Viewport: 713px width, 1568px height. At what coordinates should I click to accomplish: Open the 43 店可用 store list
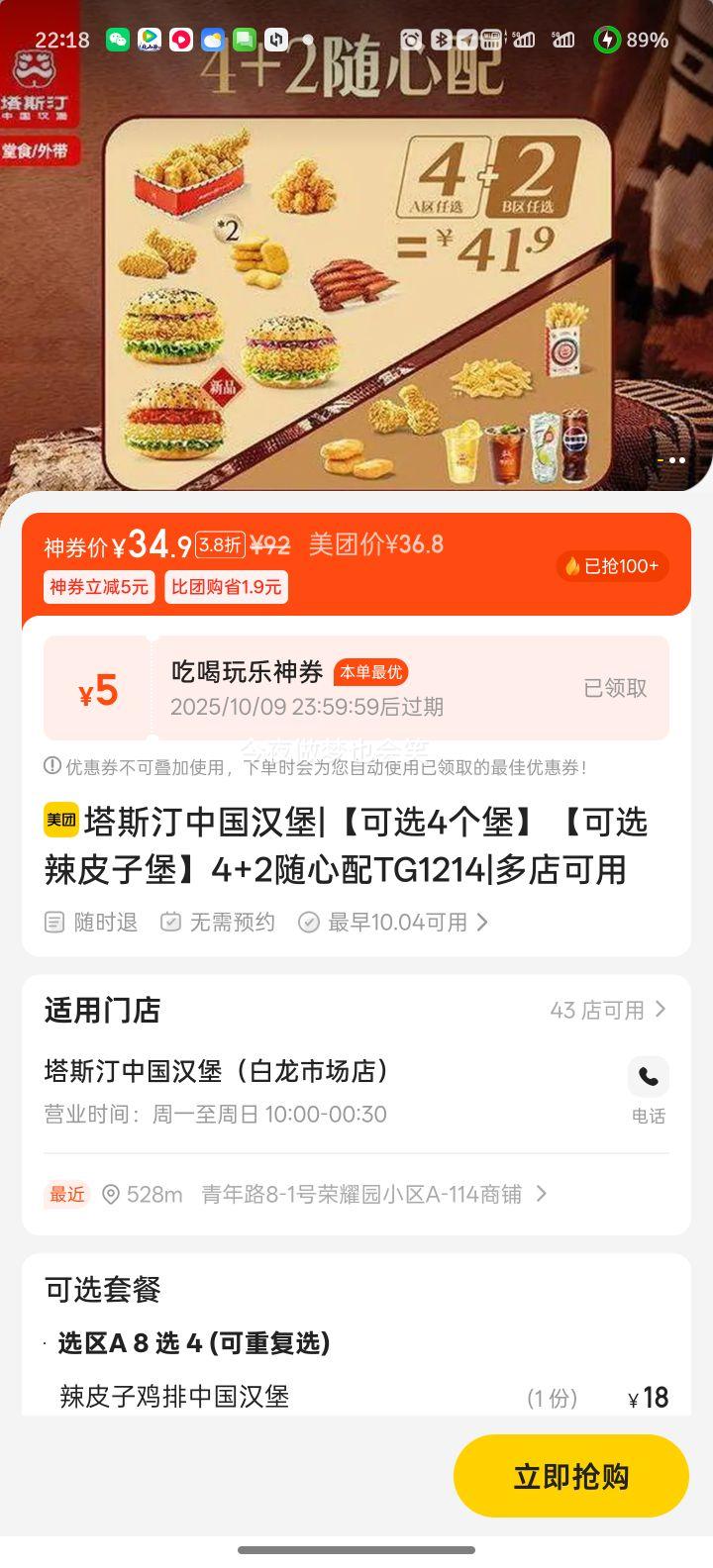tap(607, 1010)
